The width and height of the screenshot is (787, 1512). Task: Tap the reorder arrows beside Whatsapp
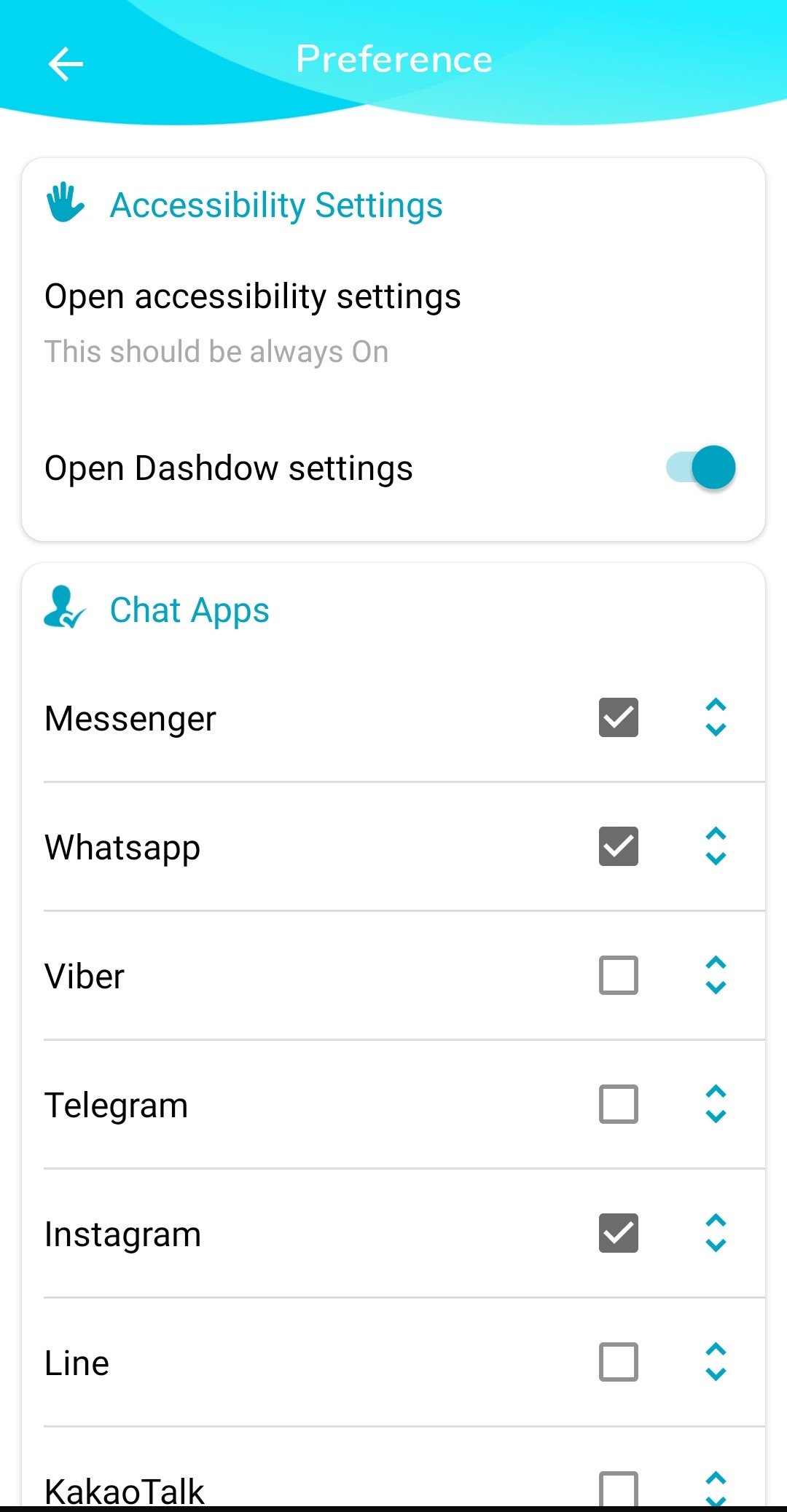click(716, 847)
